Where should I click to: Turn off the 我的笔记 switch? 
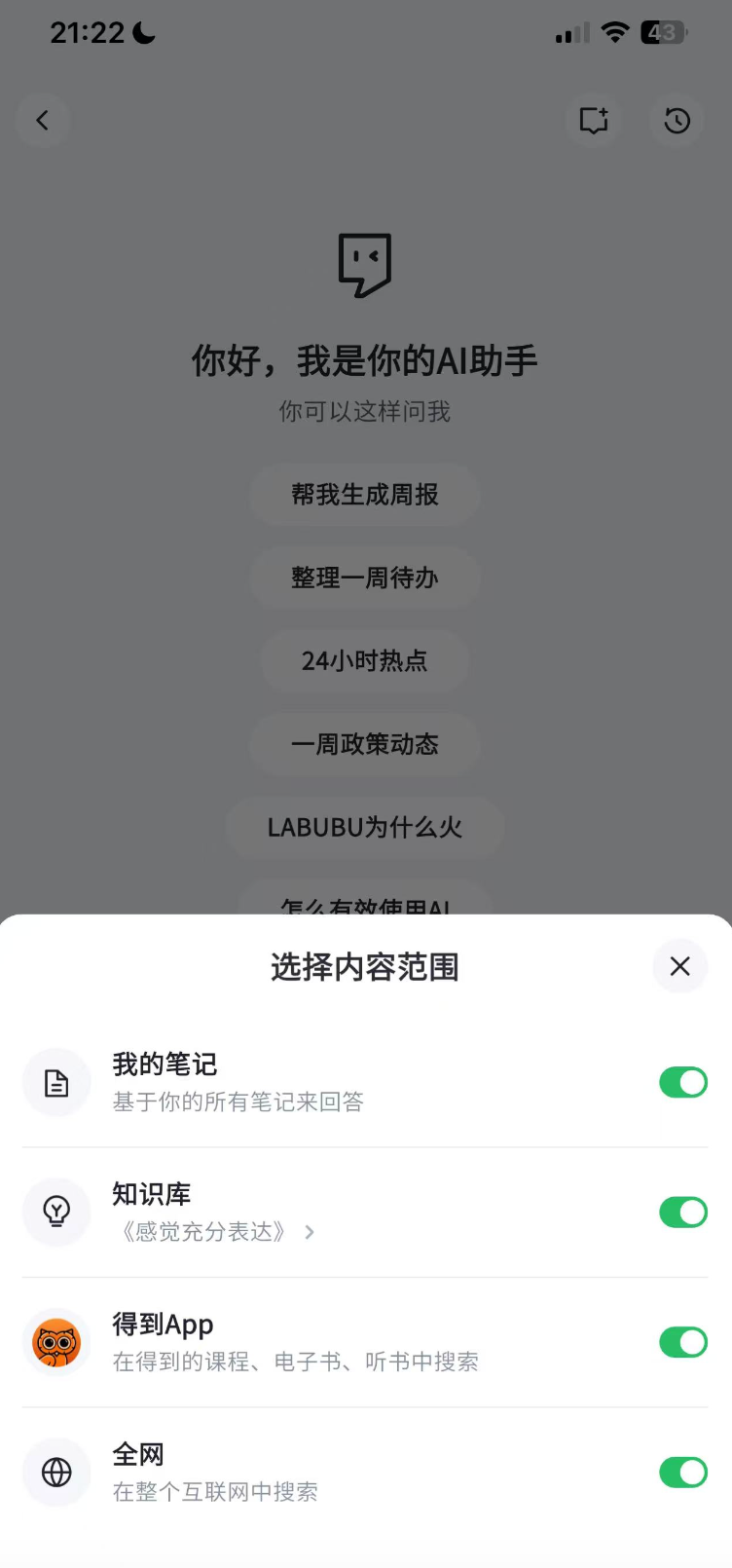[683, 1082]
